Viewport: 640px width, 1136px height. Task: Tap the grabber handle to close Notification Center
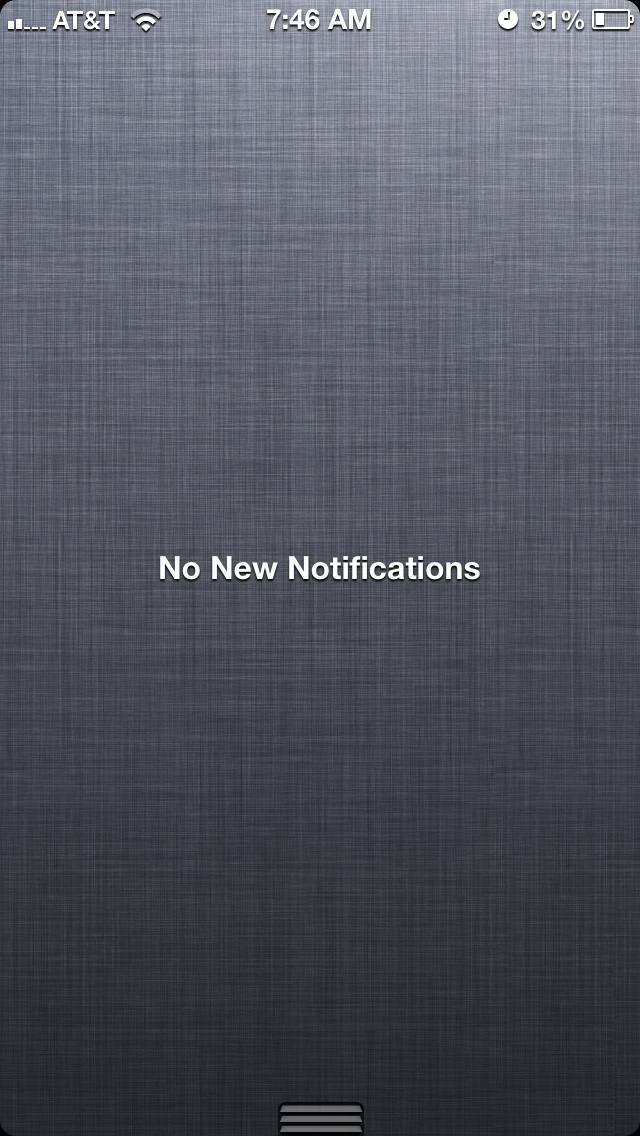pyautogui.click(x=320, y=1119)
